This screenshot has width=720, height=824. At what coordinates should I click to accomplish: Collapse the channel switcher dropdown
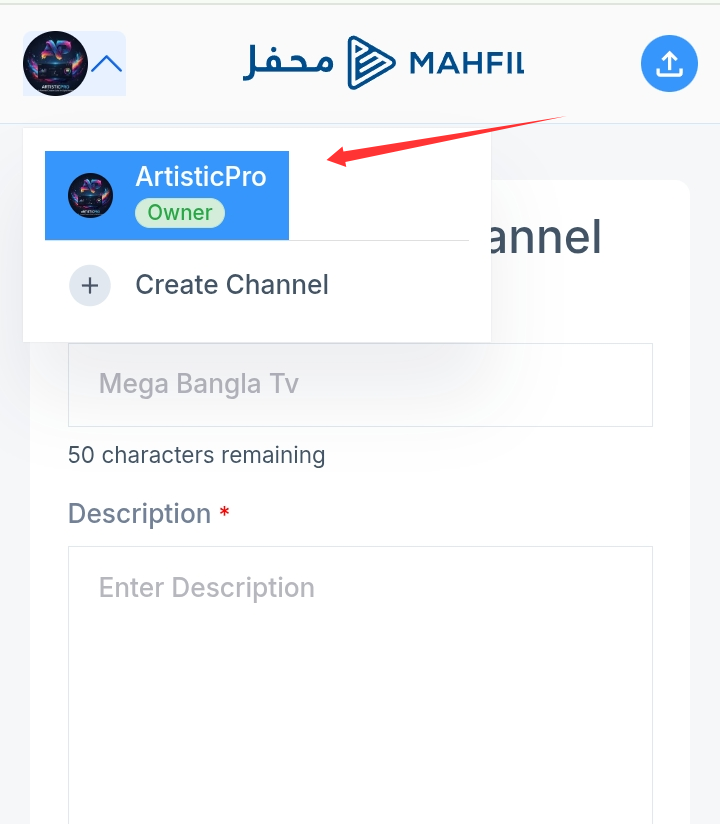pos(106,64)
